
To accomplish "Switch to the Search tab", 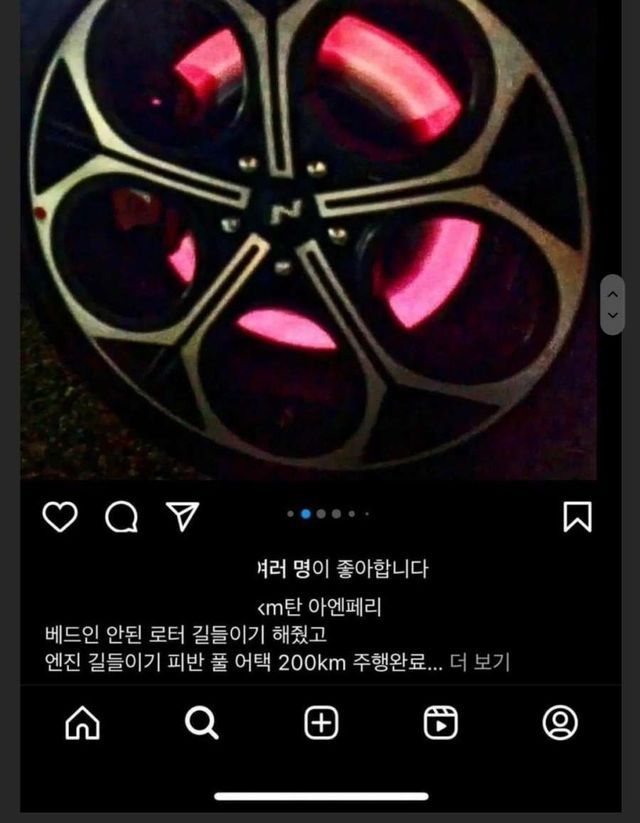I will [202, 723].
